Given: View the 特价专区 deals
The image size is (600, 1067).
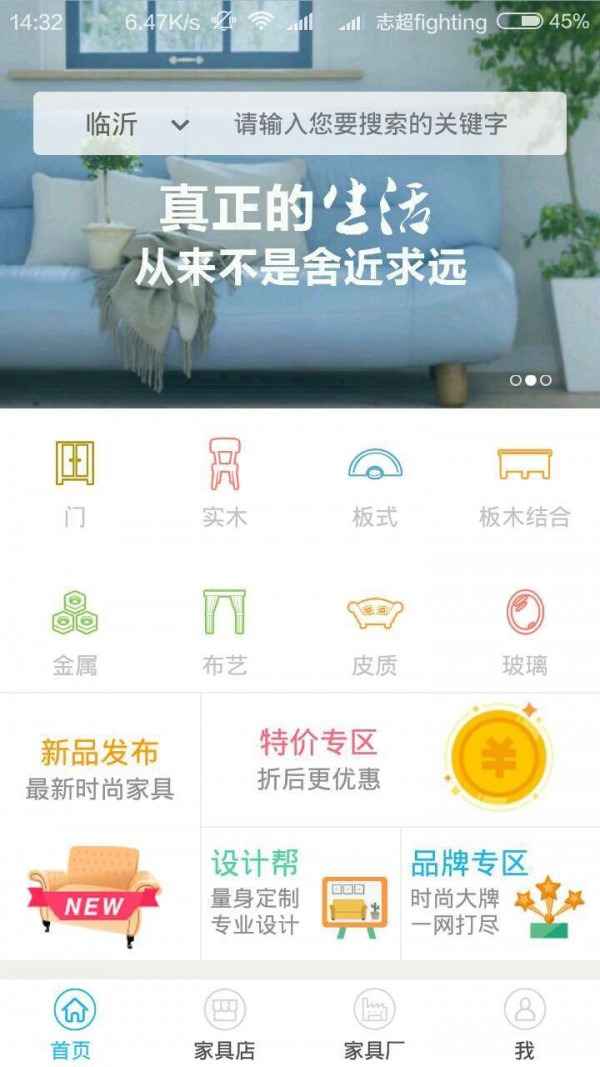Looking at the screenshot, I should (400, 760).
